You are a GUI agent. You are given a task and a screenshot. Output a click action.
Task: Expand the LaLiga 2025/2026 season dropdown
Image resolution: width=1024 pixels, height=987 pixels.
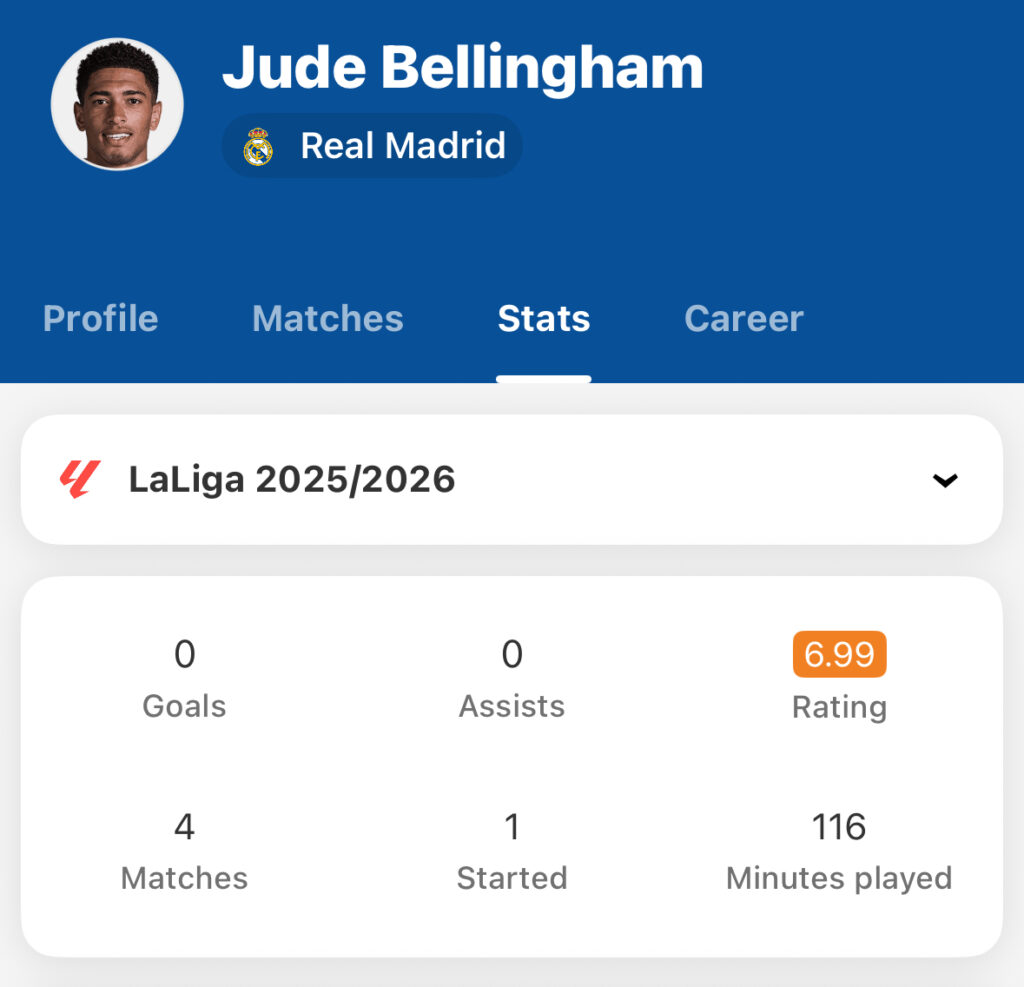click(511, 480)
